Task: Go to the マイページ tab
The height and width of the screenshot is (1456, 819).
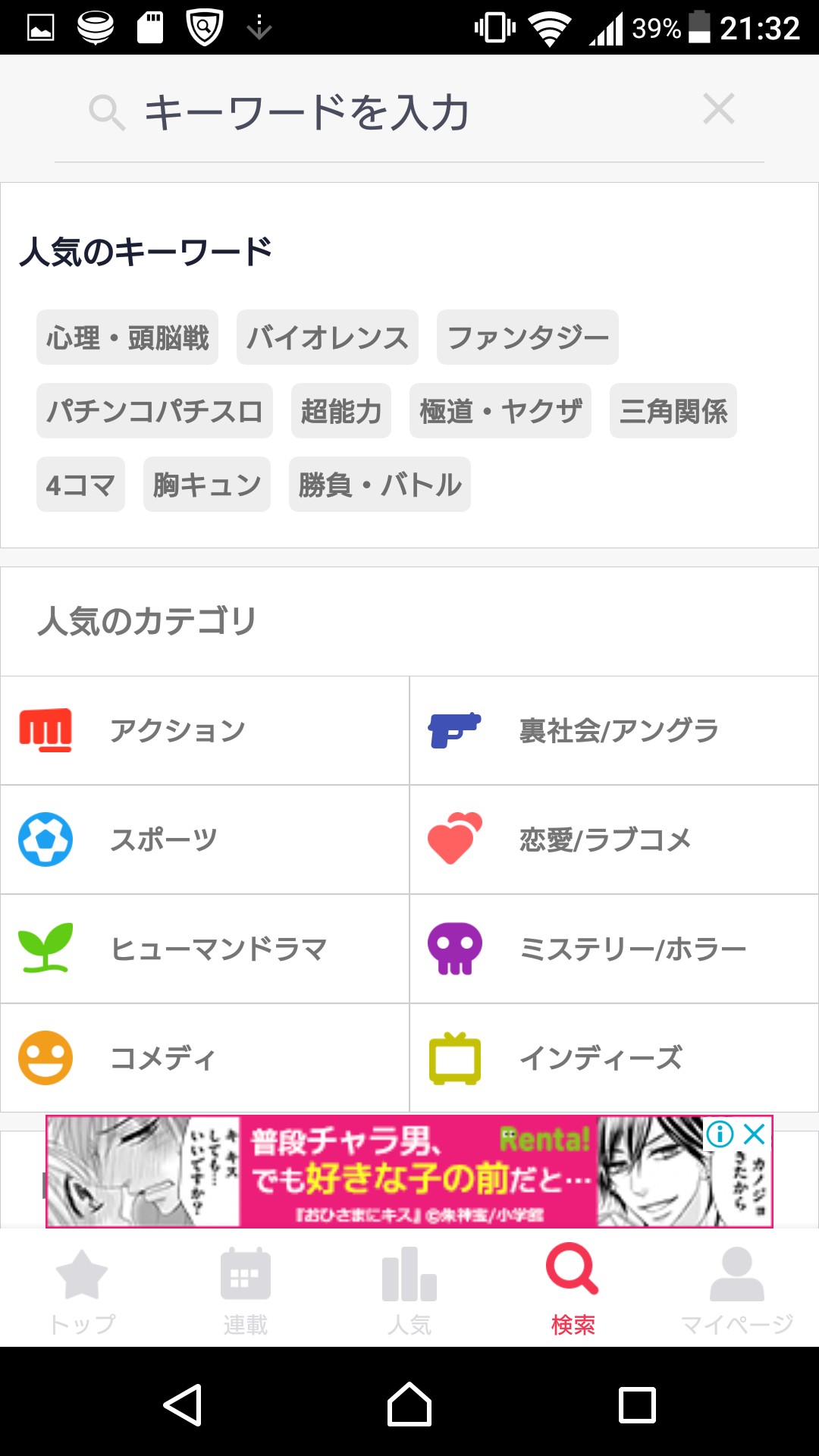Action: point(737,1290)
